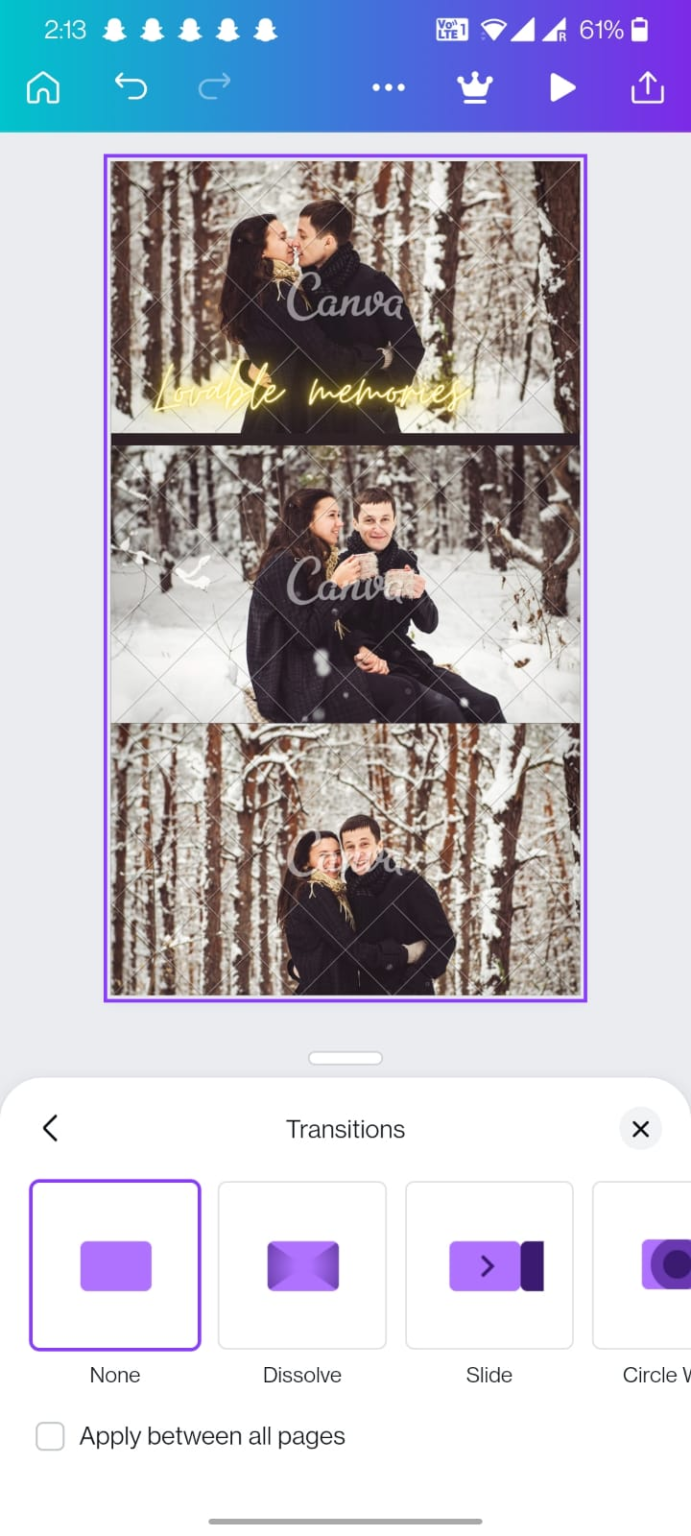Undo the last edit
This screenshot has width=691, height=1536.
130,87
